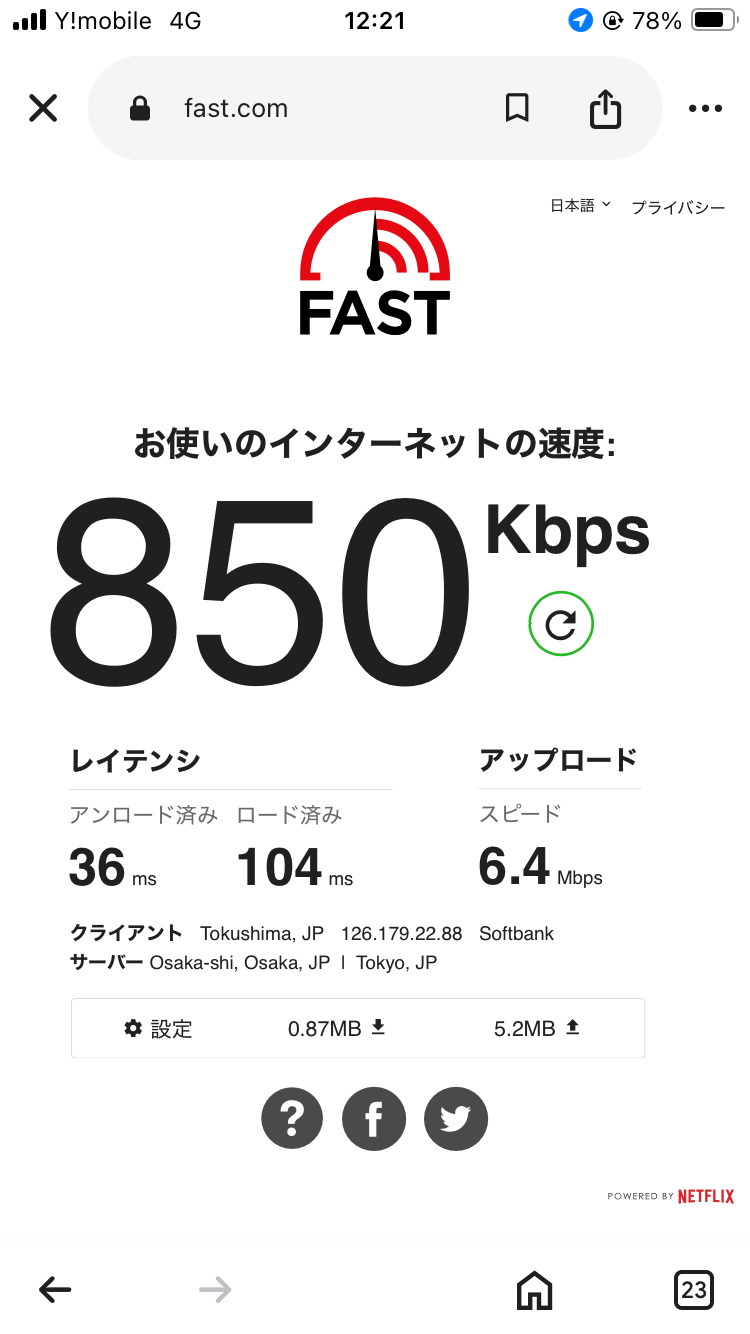Share the page via share icon
This screenshot has height=1334, width=750.
pyautogui.click(x=605, y=108)
